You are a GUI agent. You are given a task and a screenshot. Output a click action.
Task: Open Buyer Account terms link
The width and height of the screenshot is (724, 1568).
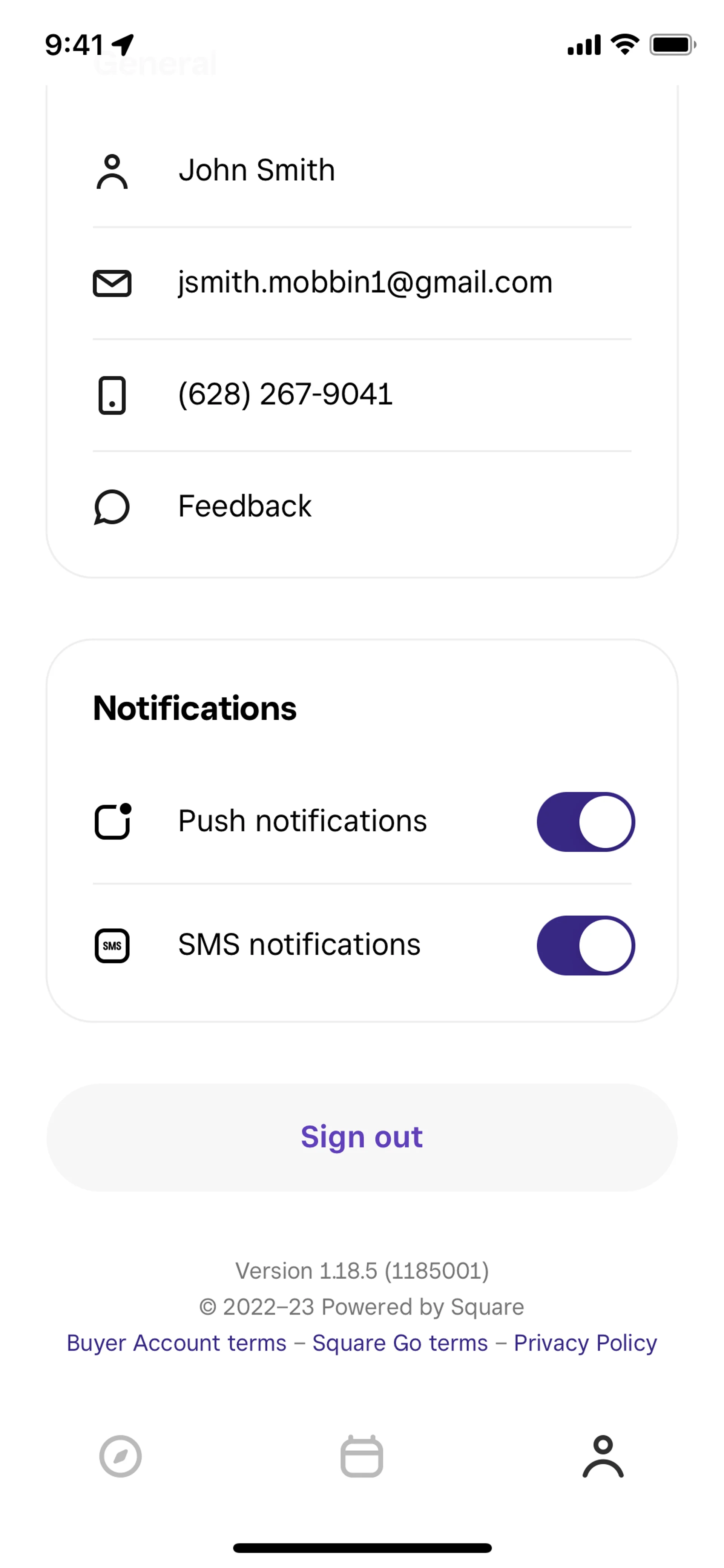tap(176, 1343)
